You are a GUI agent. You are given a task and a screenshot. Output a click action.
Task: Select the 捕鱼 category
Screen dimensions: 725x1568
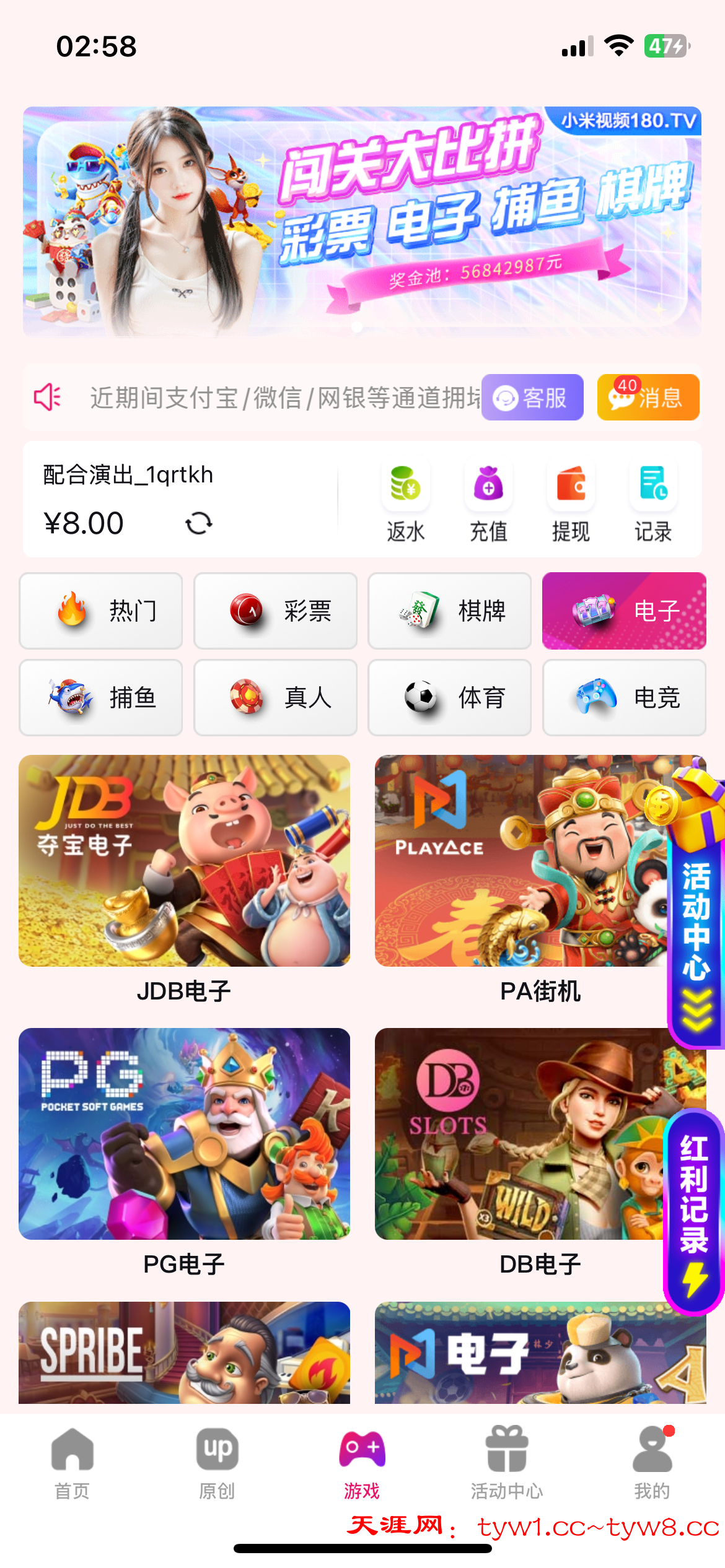click(x=101, y=697)
